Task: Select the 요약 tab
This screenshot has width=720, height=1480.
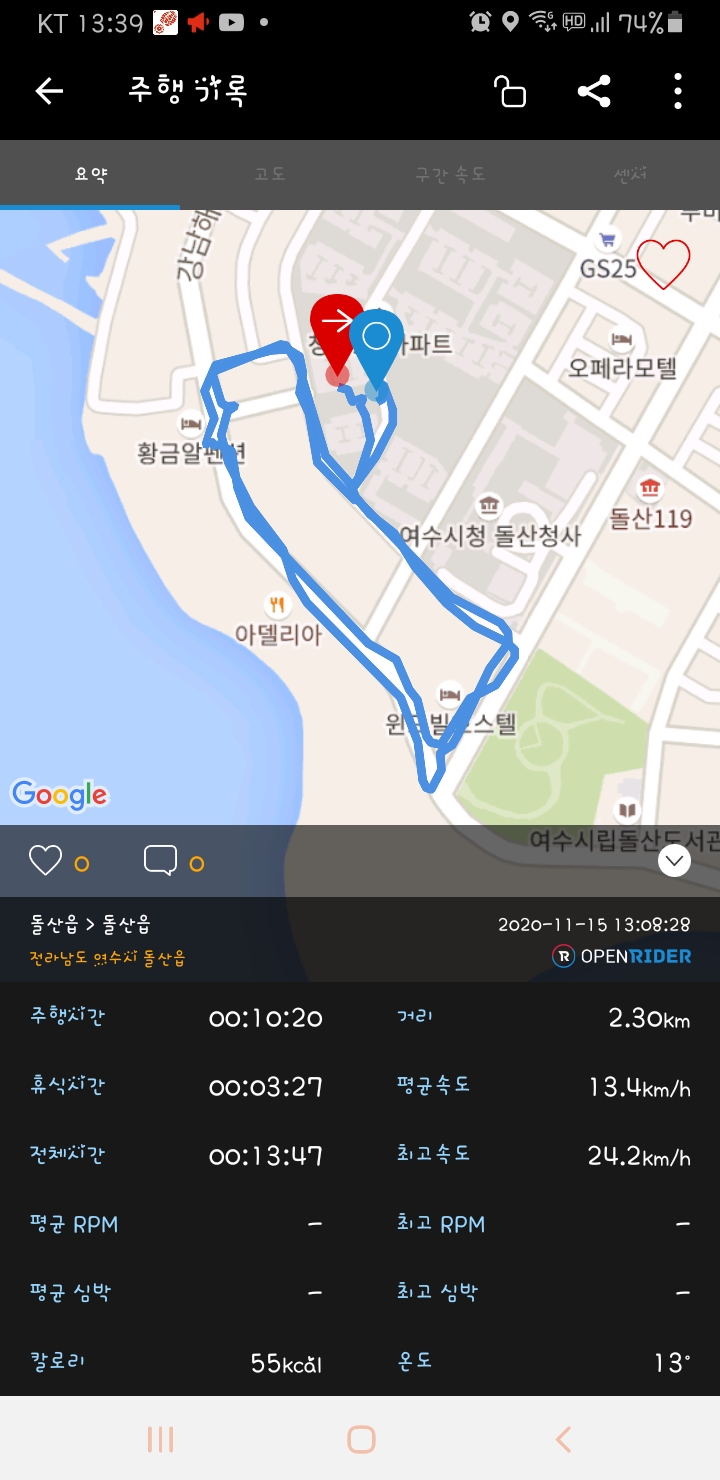Action: pyautogui.click(x=90, y=174)
